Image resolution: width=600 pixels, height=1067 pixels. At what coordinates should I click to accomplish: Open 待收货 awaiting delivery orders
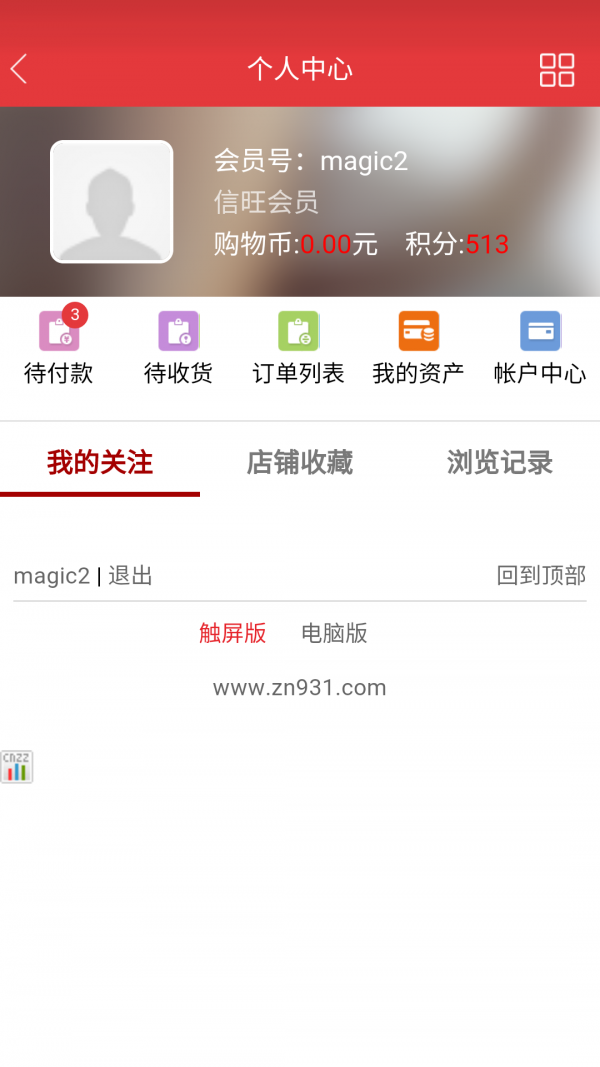(178, 350)
